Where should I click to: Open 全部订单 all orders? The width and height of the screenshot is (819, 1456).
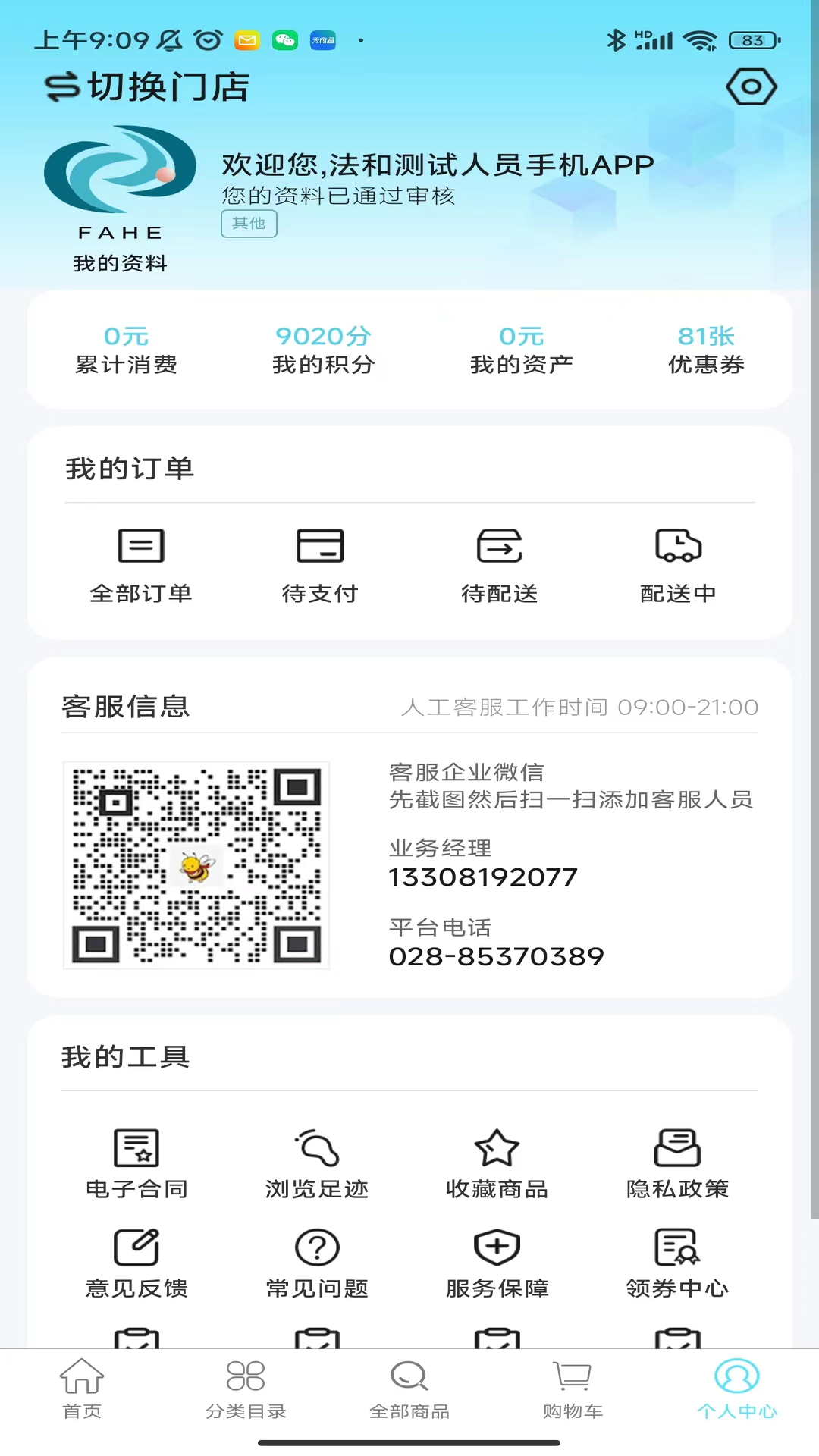coord(141,565)
